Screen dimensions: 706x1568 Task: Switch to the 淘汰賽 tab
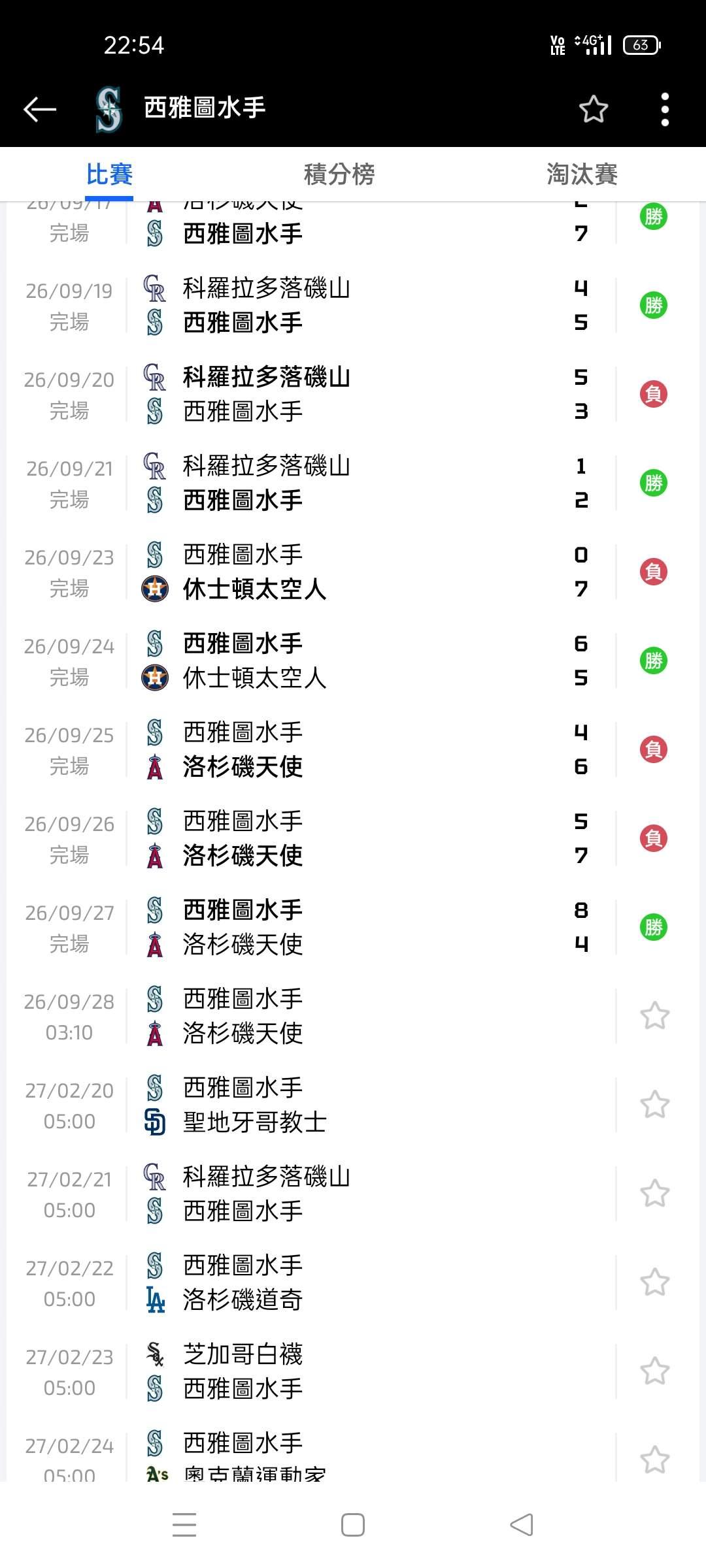[582, 174]
